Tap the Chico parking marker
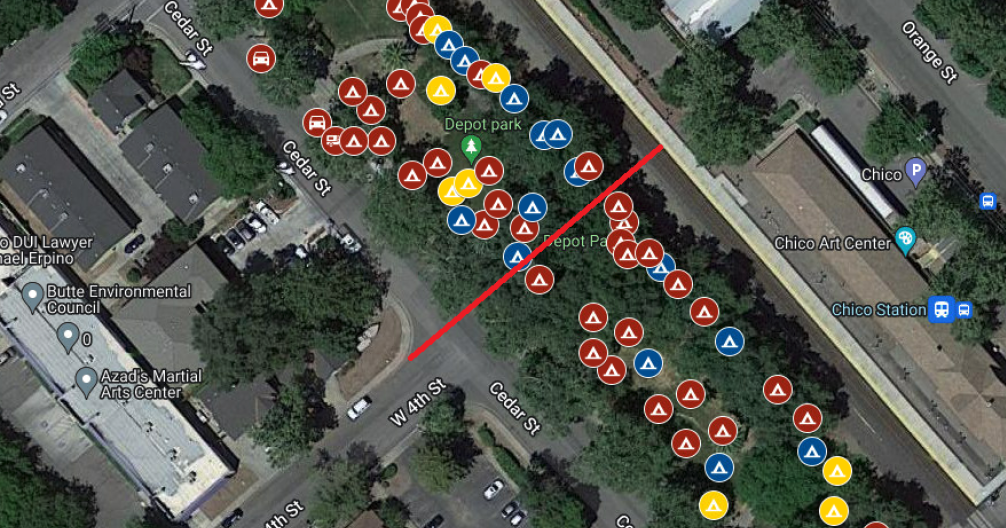Screen dimensions: 1006x528 click(915, 171)
